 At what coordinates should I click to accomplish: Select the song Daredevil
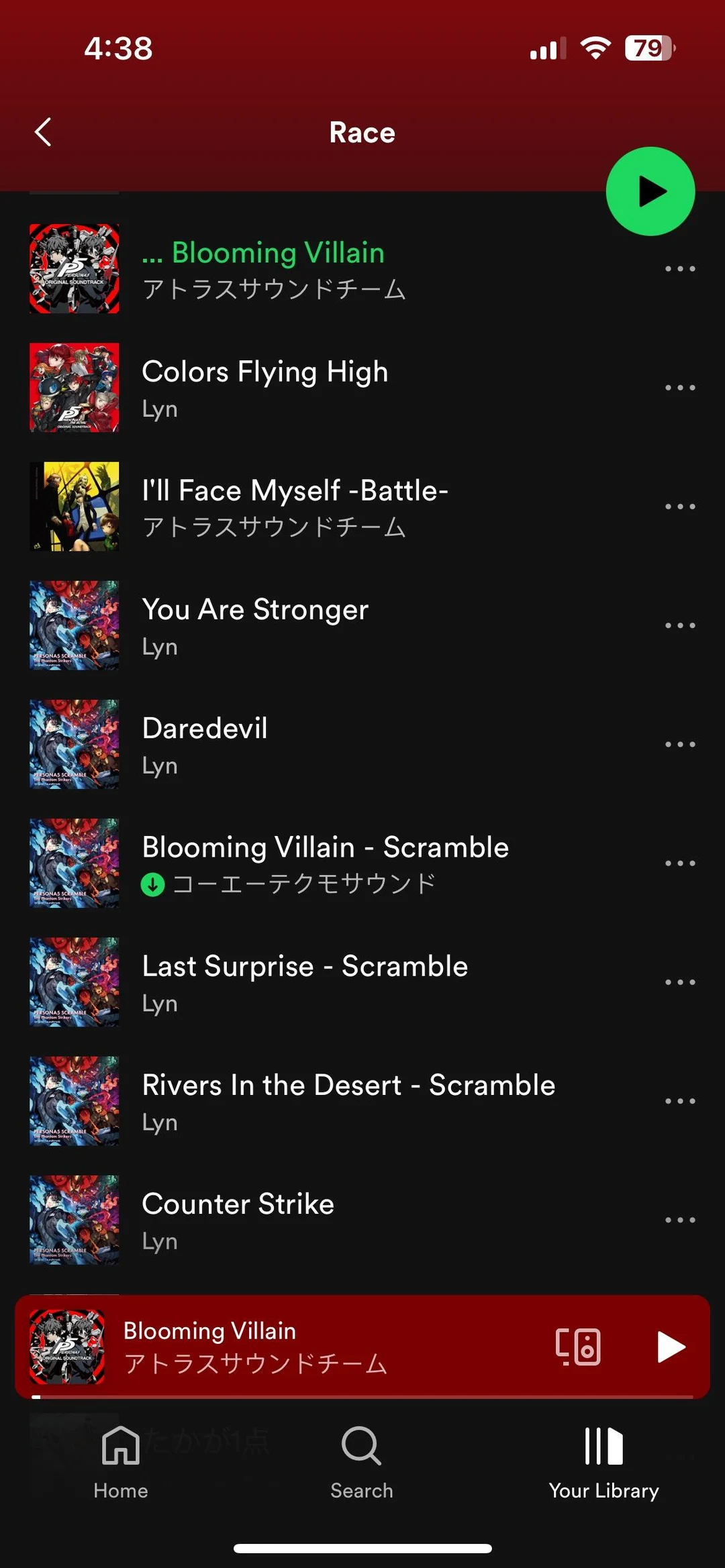pos(205,729)
